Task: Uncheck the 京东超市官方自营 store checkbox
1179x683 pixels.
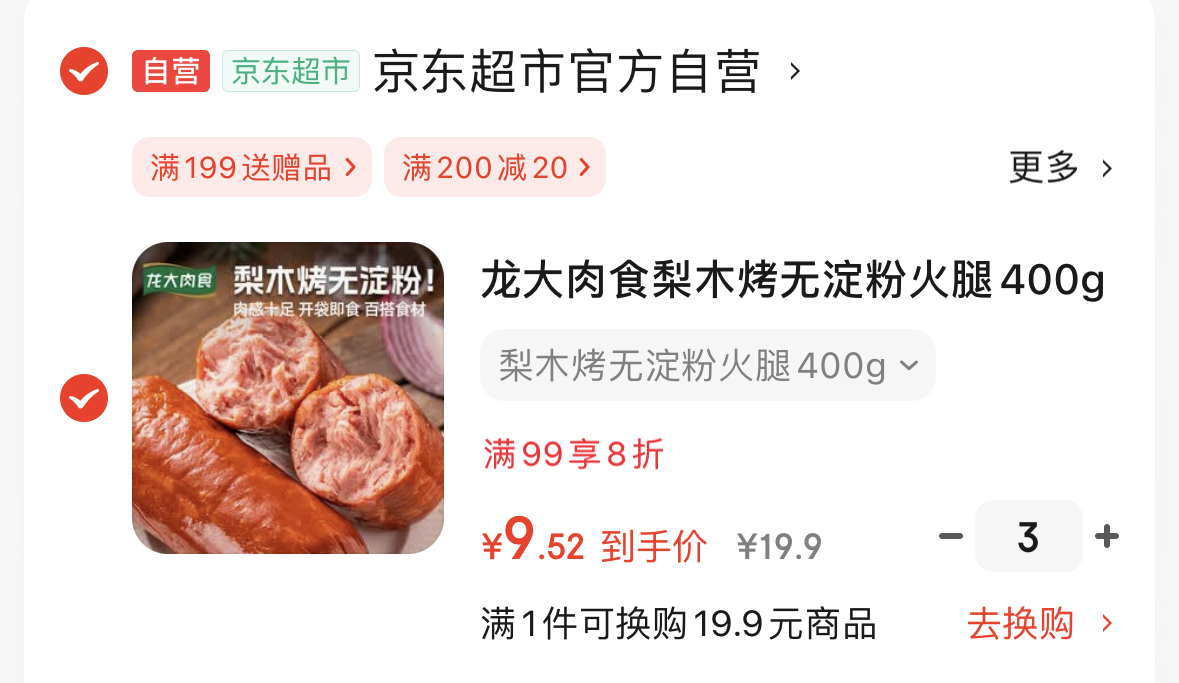Action: coord(84,72)
